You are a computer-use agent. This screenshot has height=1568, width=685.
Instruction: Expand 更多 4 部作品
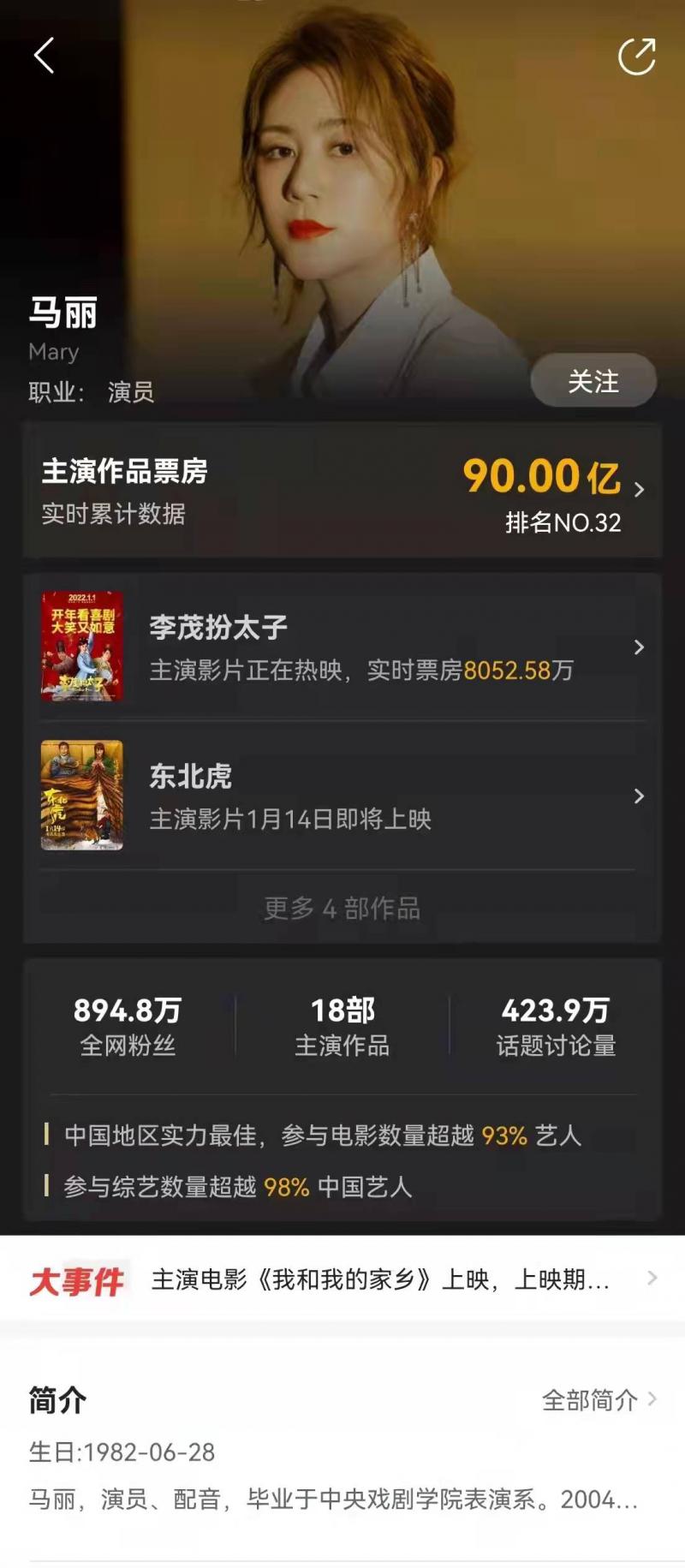(342, 908)
